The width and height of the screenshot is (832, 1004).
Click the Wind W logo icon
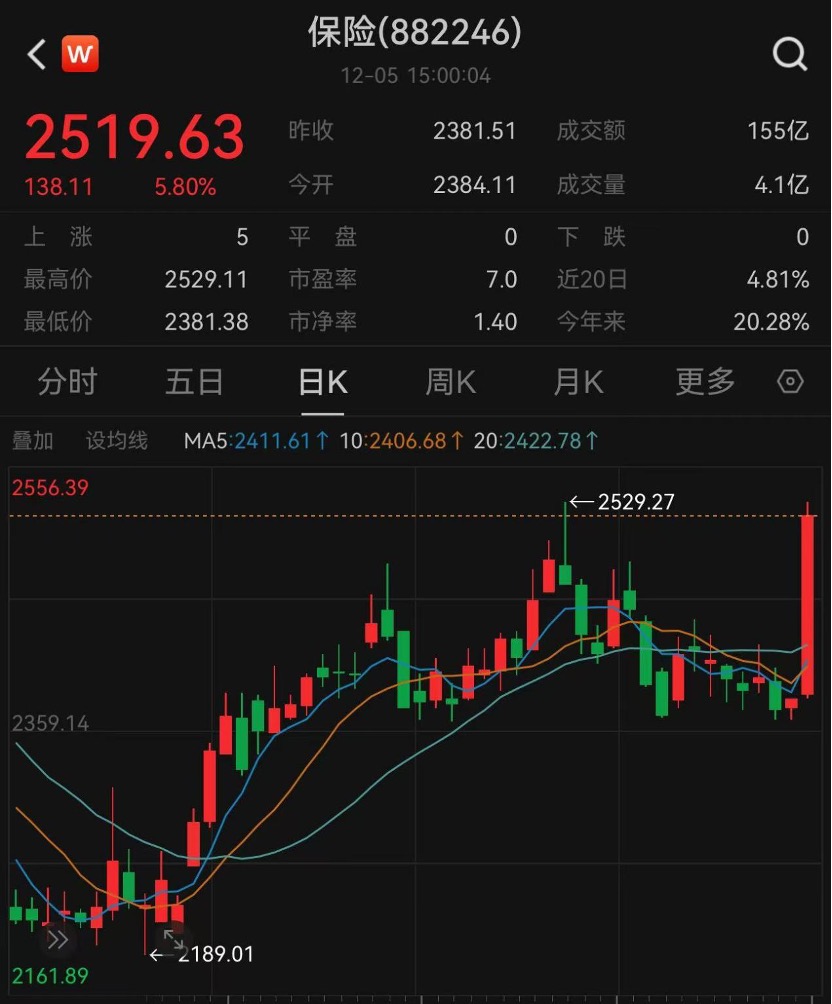tap(81, 54)
